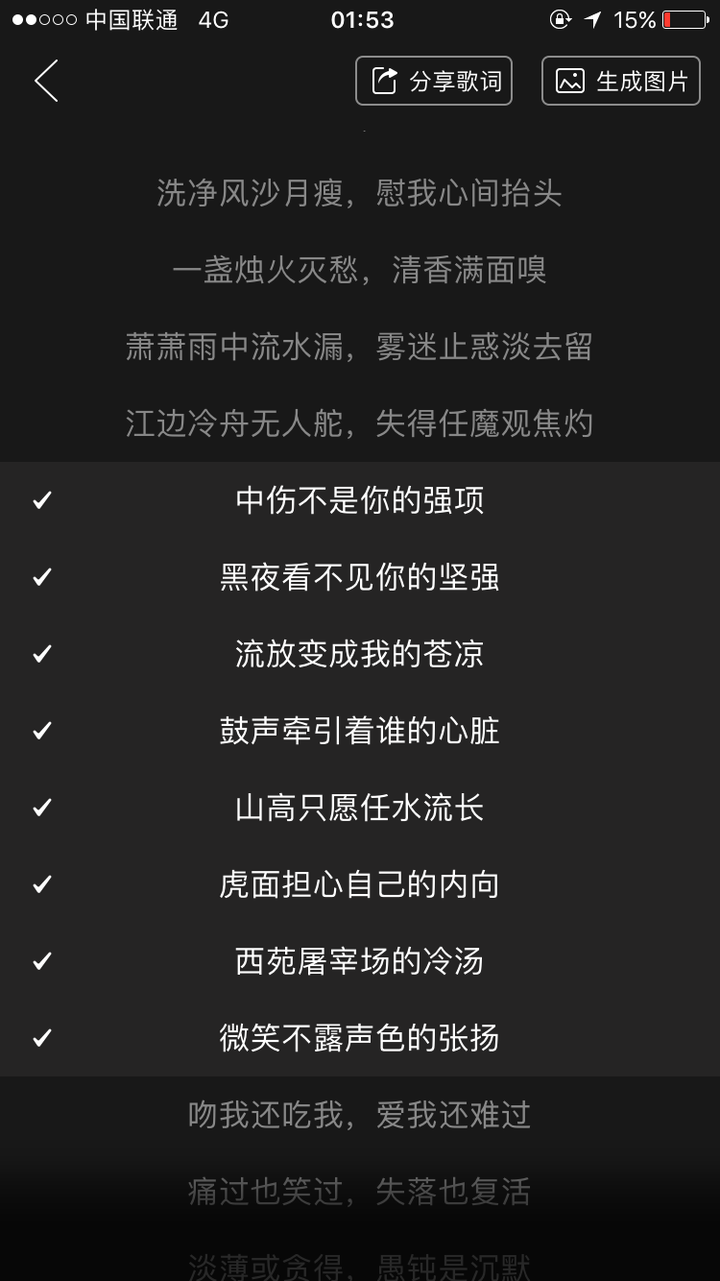
Task: Open 分享歌词 to share selected lyrics
Action: click(433, 81)
